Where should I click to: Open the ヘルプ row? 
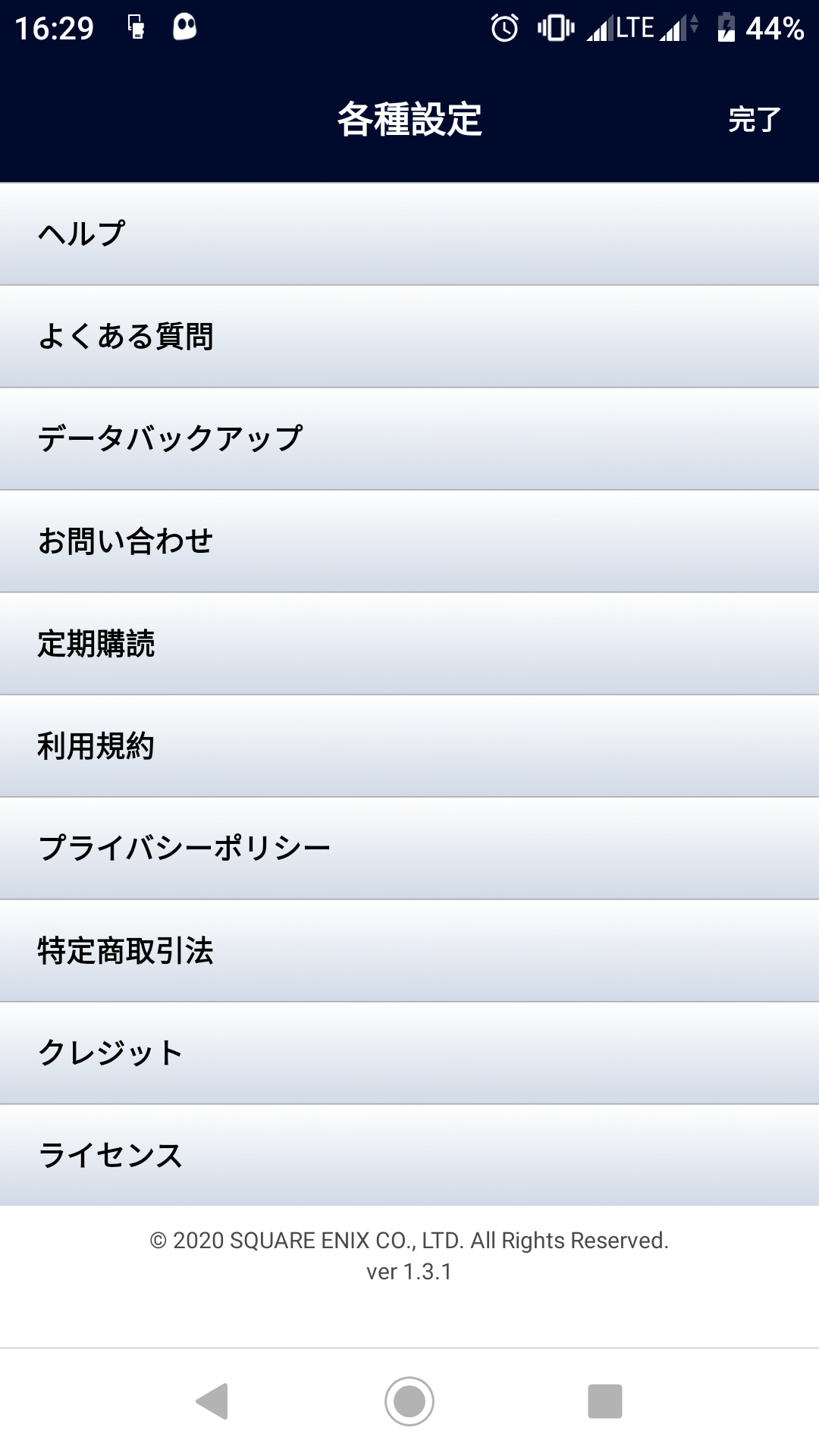pyautogui.click(x=409, y=234)
